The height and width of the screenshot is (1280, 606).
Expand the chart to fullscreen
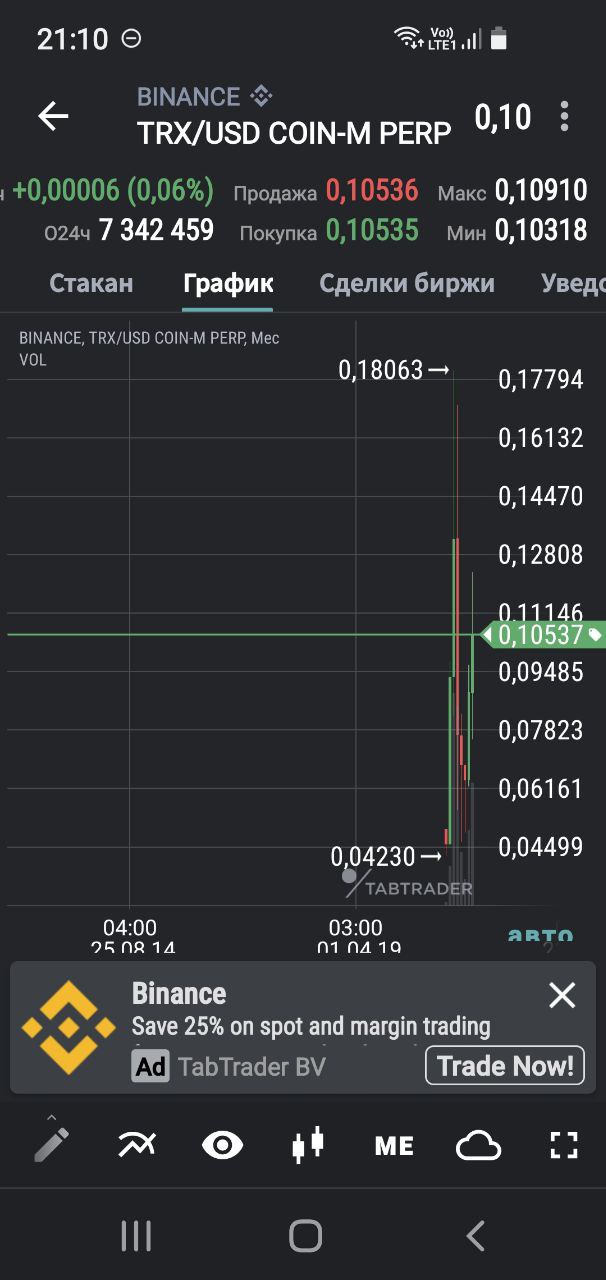(x=565, y=1146)
